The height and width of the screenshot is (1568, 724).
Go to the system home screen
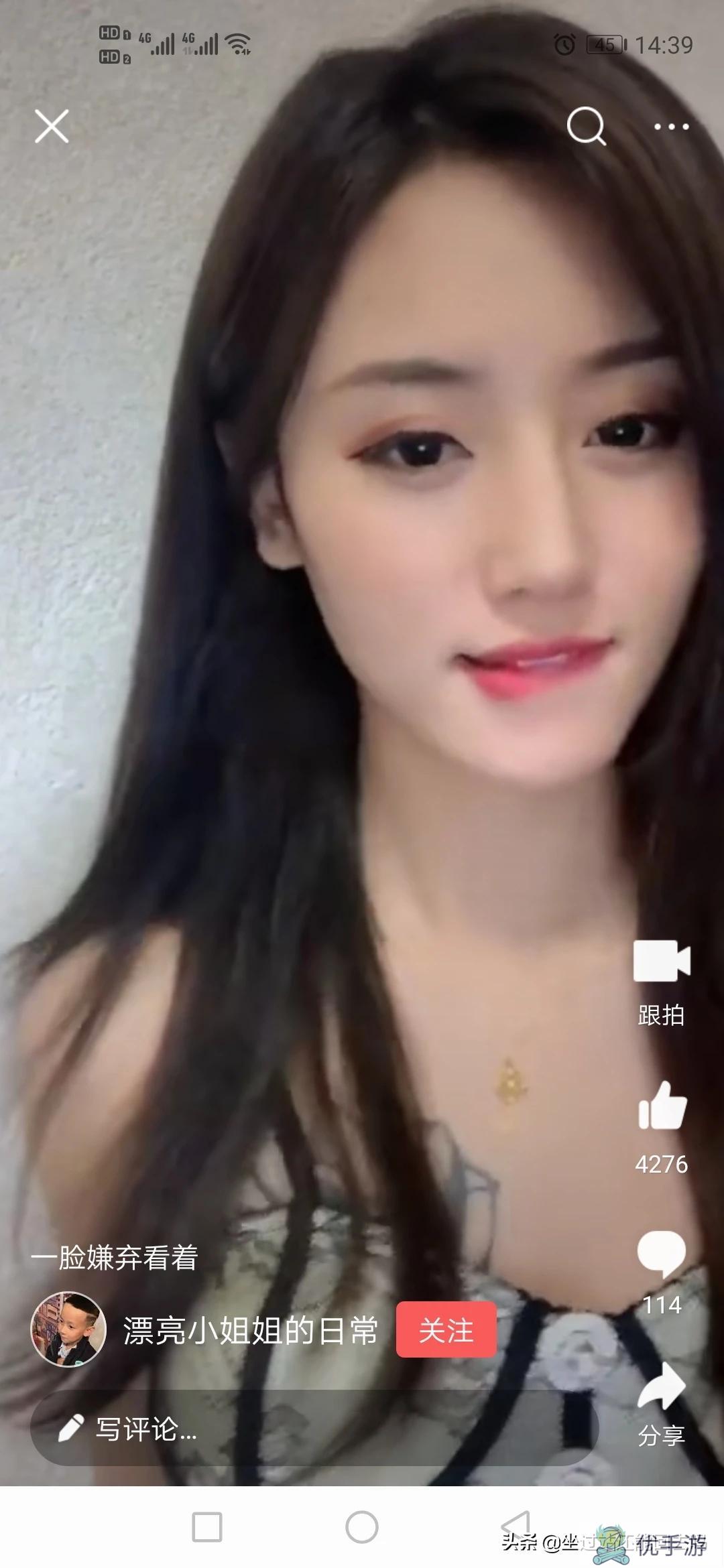click(x=362, y=1527)
